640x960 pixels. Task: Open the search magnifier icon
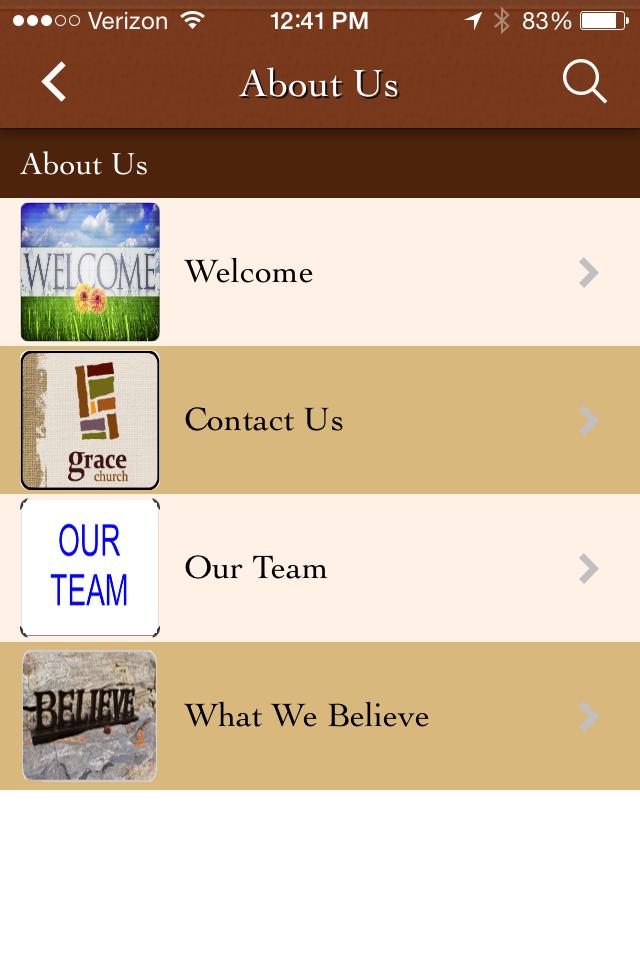pyautogui.click(x=584, y=82)
